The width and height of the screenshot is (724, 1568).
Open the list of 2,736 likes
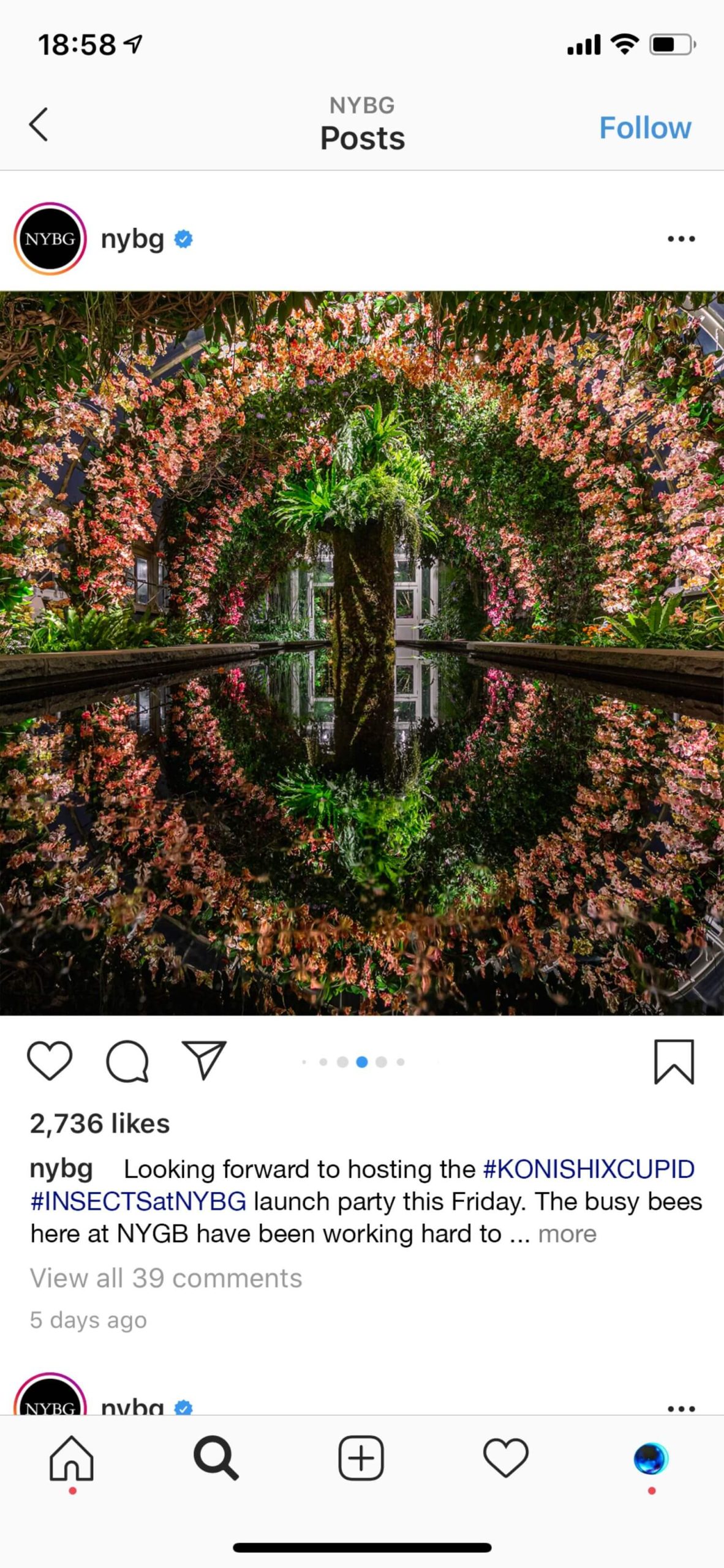point(100,1123)
